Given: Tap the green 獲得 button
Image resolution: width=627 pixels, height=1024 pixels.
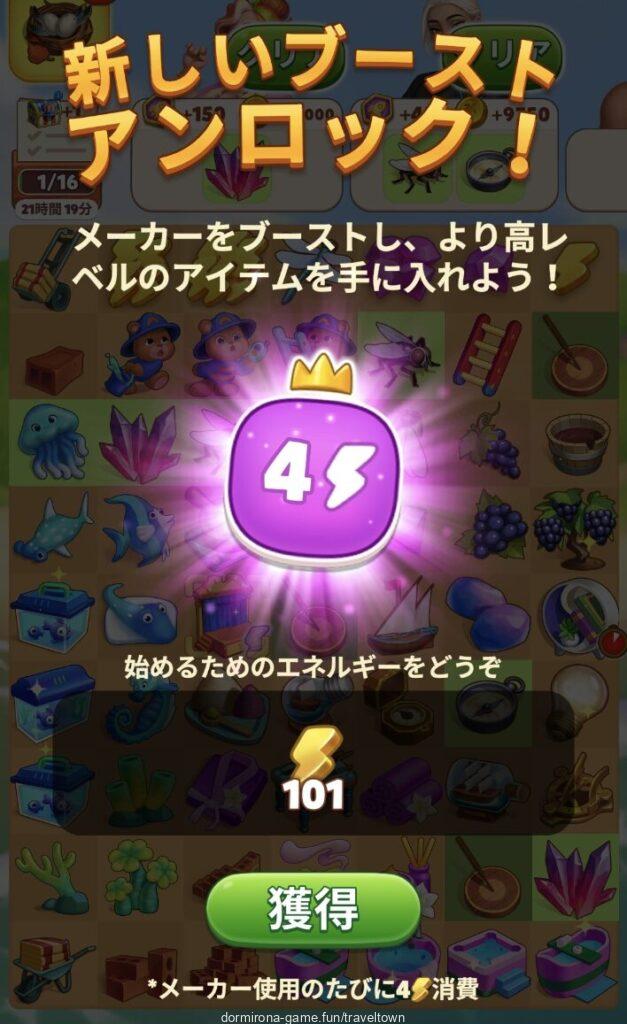Looking at the screenshot, I should [313, 908].
